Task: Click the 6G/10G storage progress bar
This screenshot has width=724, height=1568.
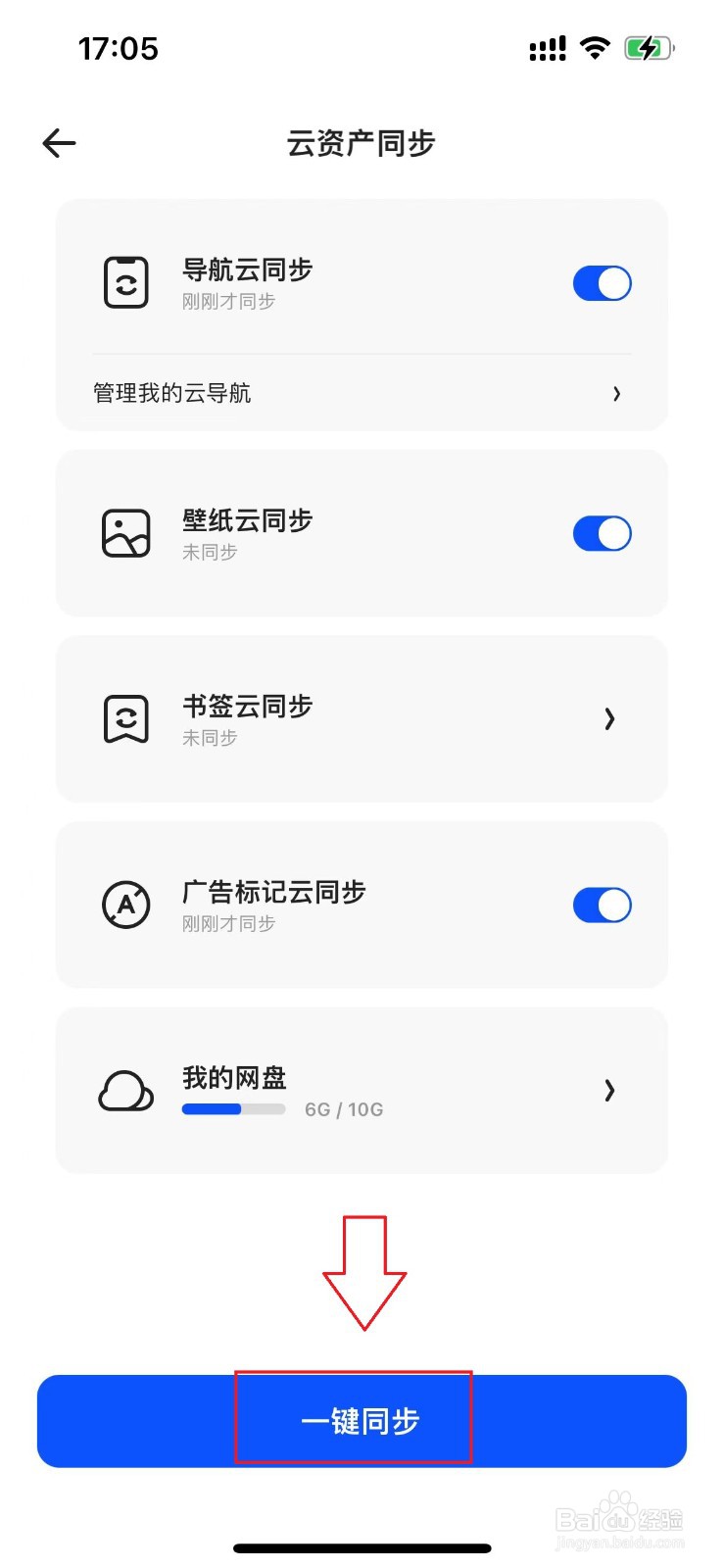Action: 233,1108
